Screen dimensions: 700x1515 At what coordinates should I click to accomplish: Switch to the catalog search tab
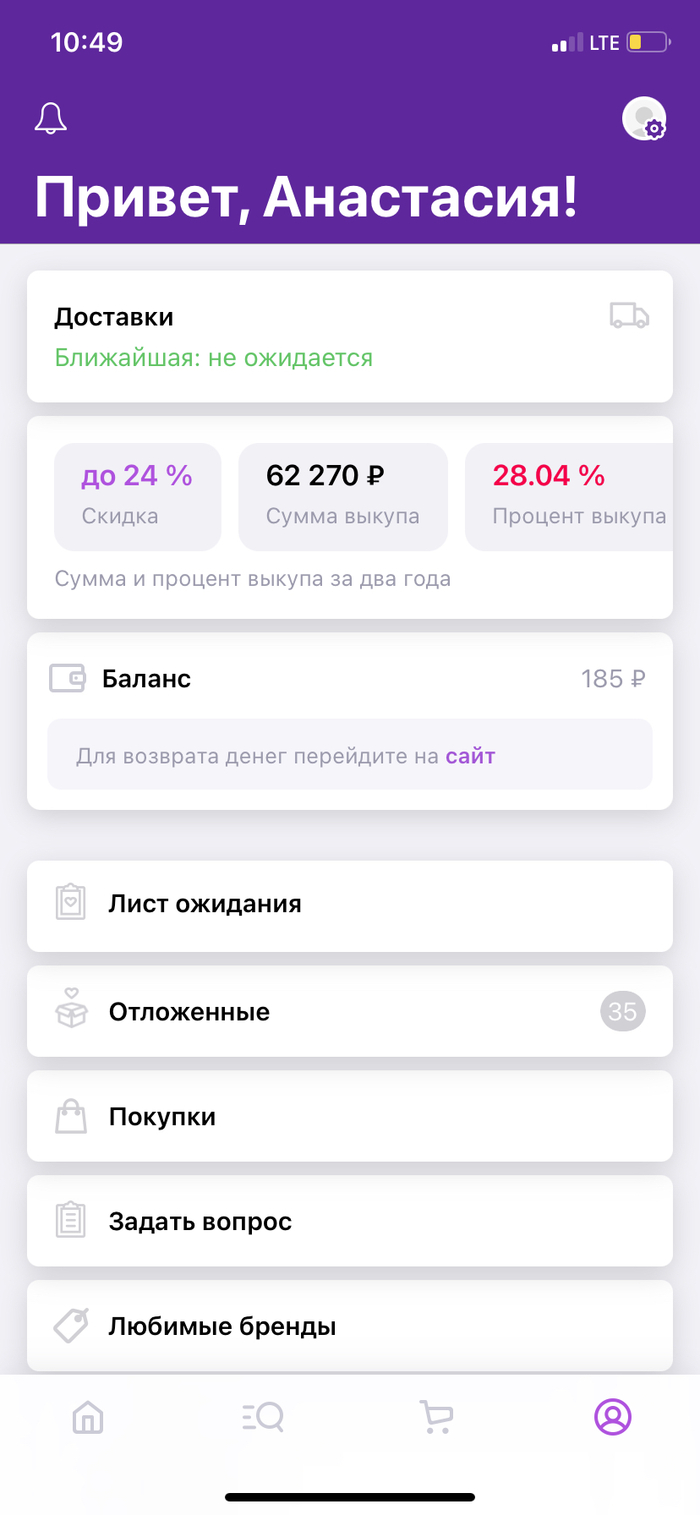263,1417
